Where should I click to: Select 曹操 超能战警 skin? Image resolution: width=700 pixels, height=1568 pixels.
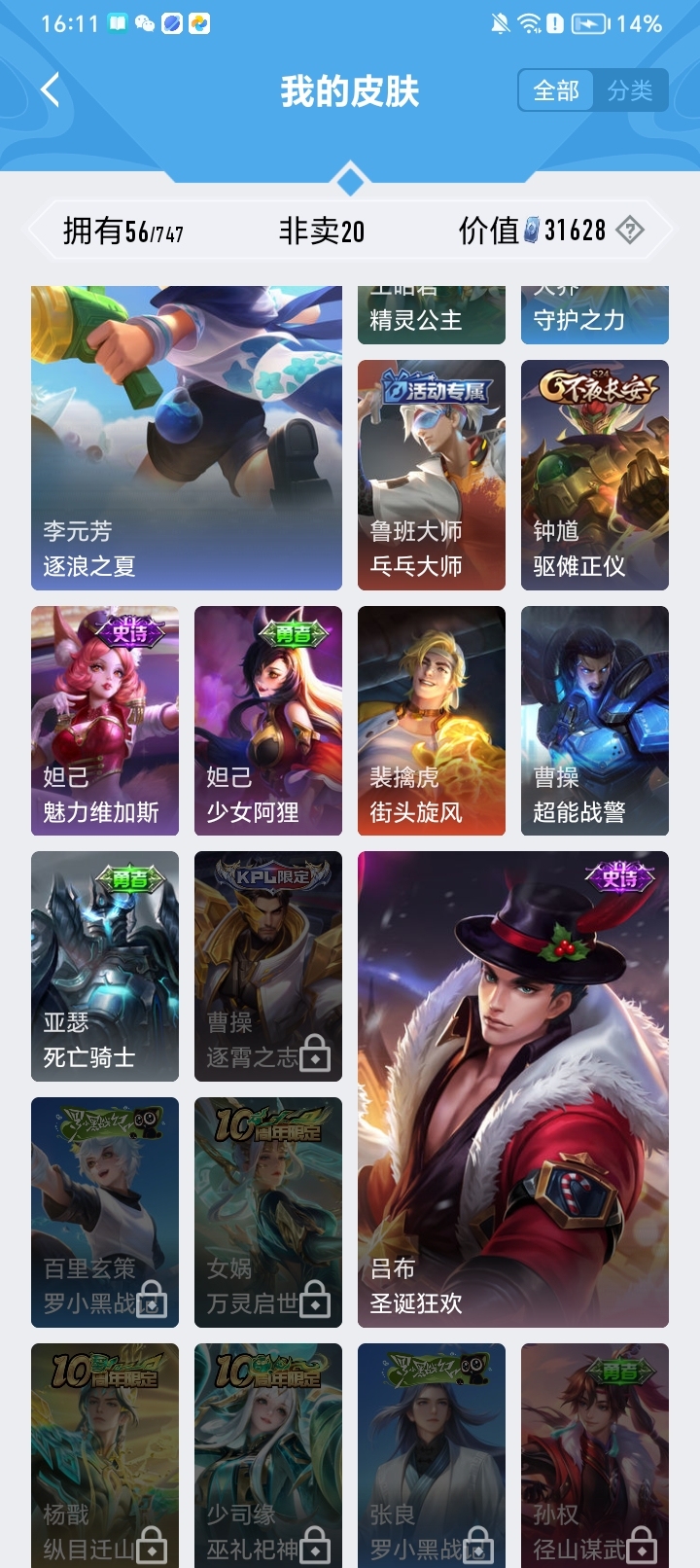(595, 720)
